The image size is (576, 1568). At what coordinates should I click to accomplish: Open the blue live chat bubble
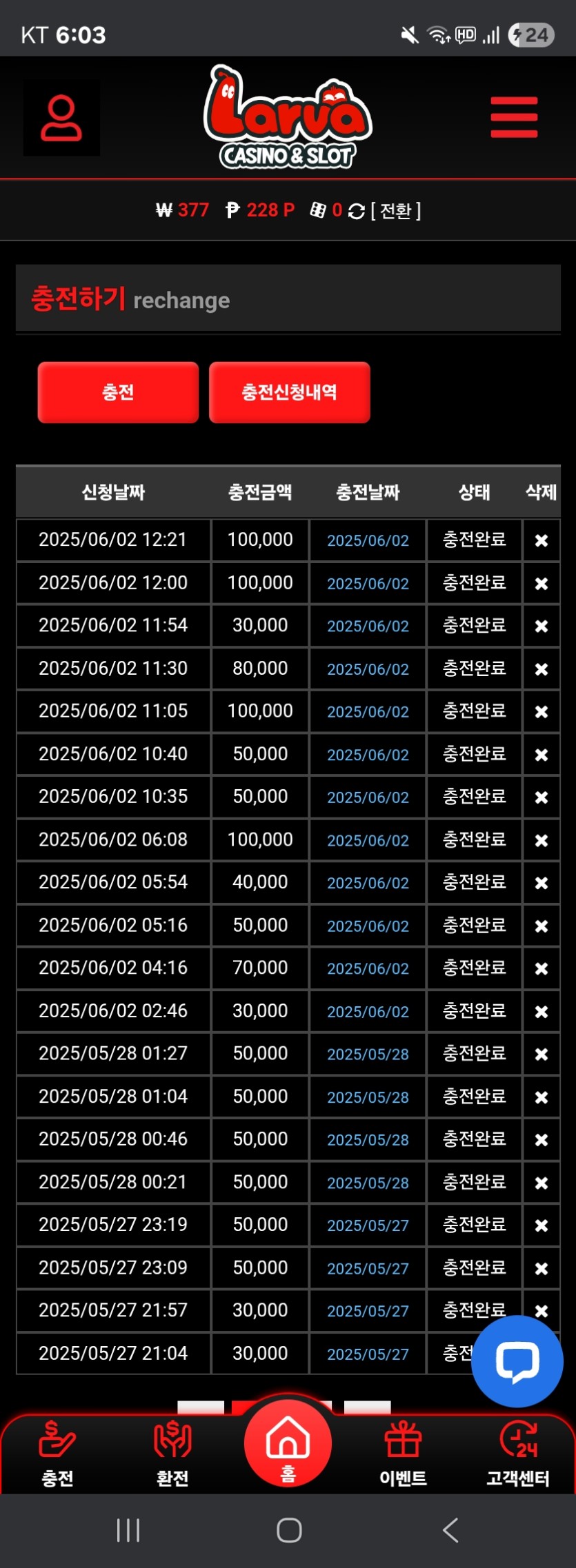517,1361
